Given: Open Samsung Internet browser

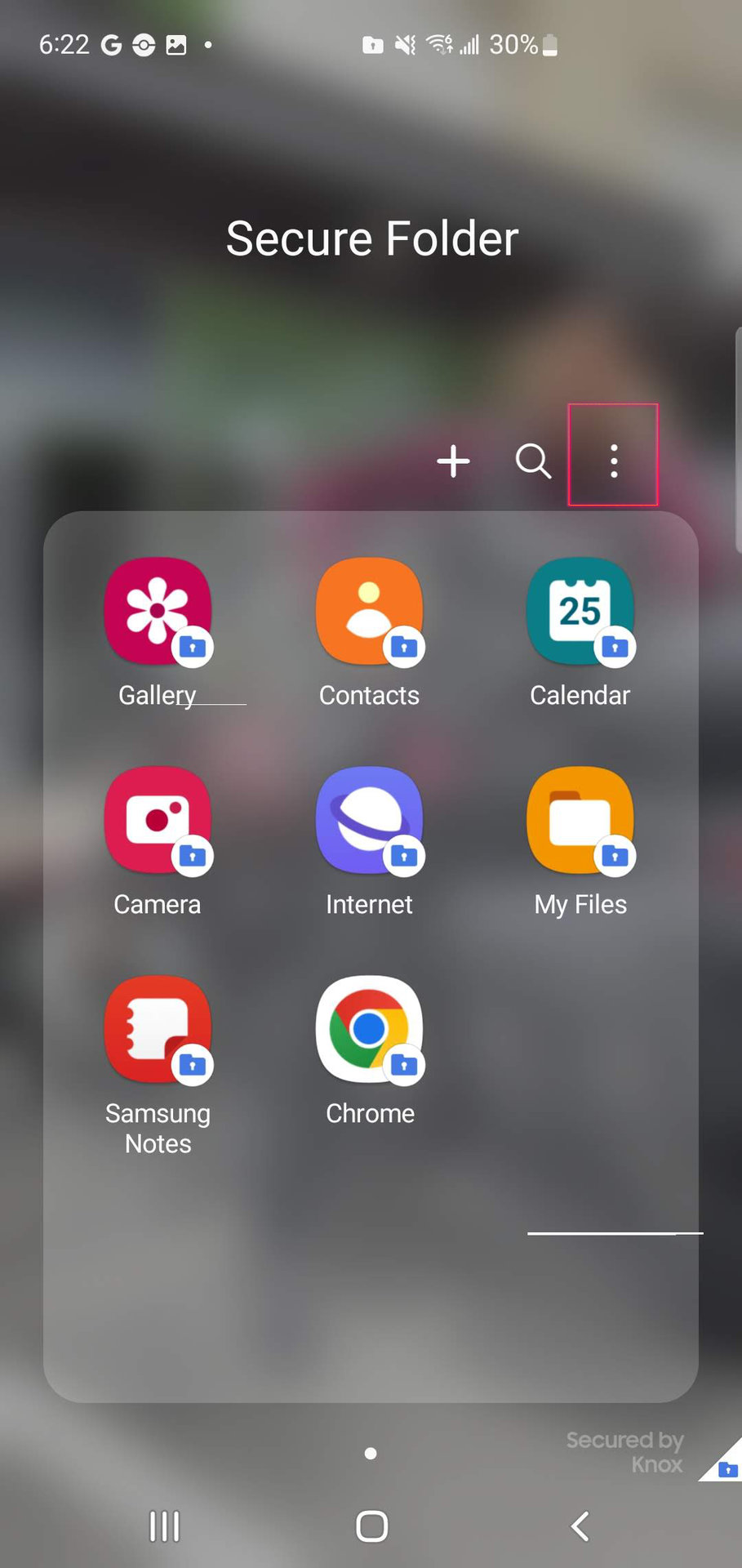Looking at the screenshot, I should pyautogui.click(x=369, y=820).
